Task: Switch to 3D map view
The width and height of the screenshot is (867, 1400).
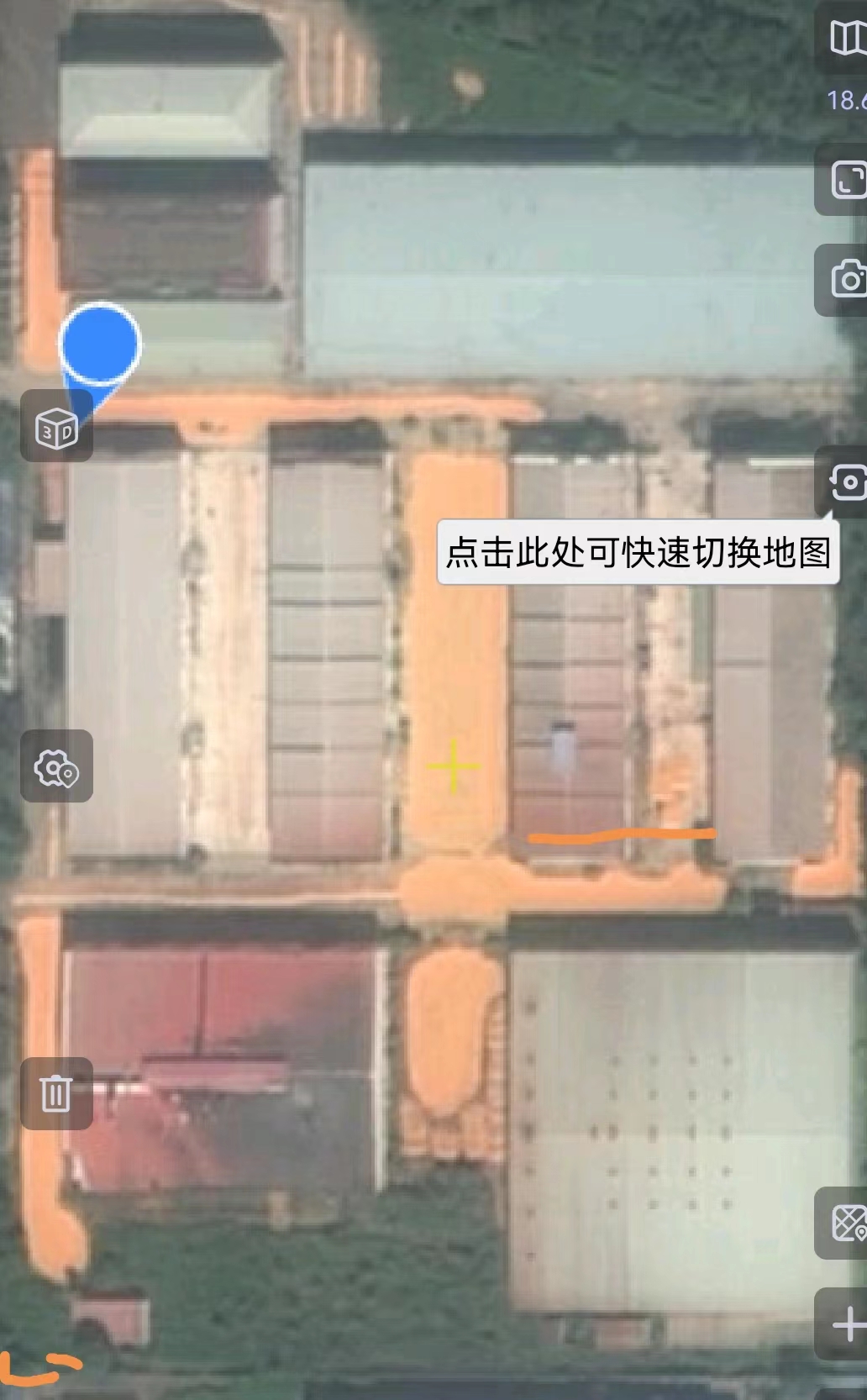Action: pyautogui.click(x=56, y=427)
